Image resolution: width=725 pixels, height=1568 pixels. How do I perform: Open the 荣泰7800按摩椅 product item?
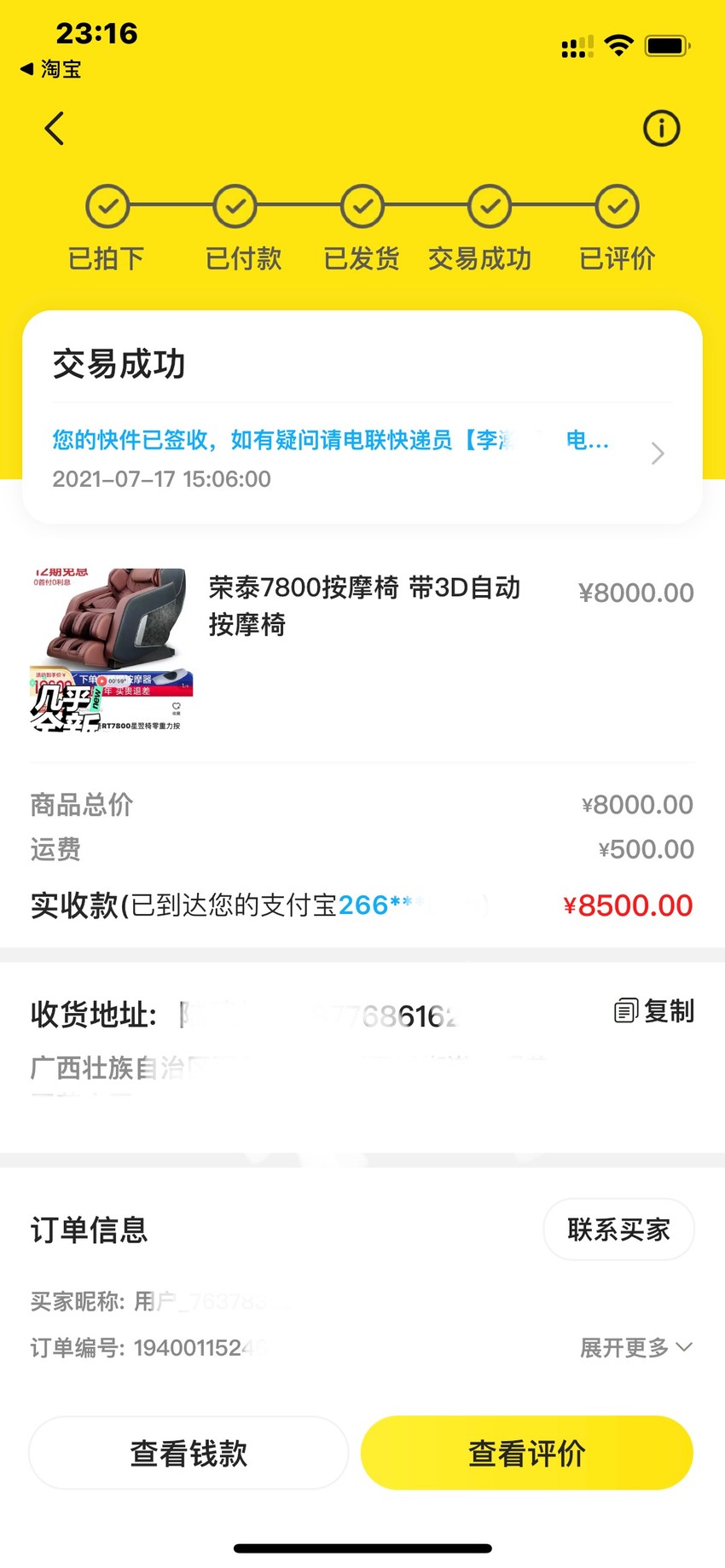coord(362,650)
